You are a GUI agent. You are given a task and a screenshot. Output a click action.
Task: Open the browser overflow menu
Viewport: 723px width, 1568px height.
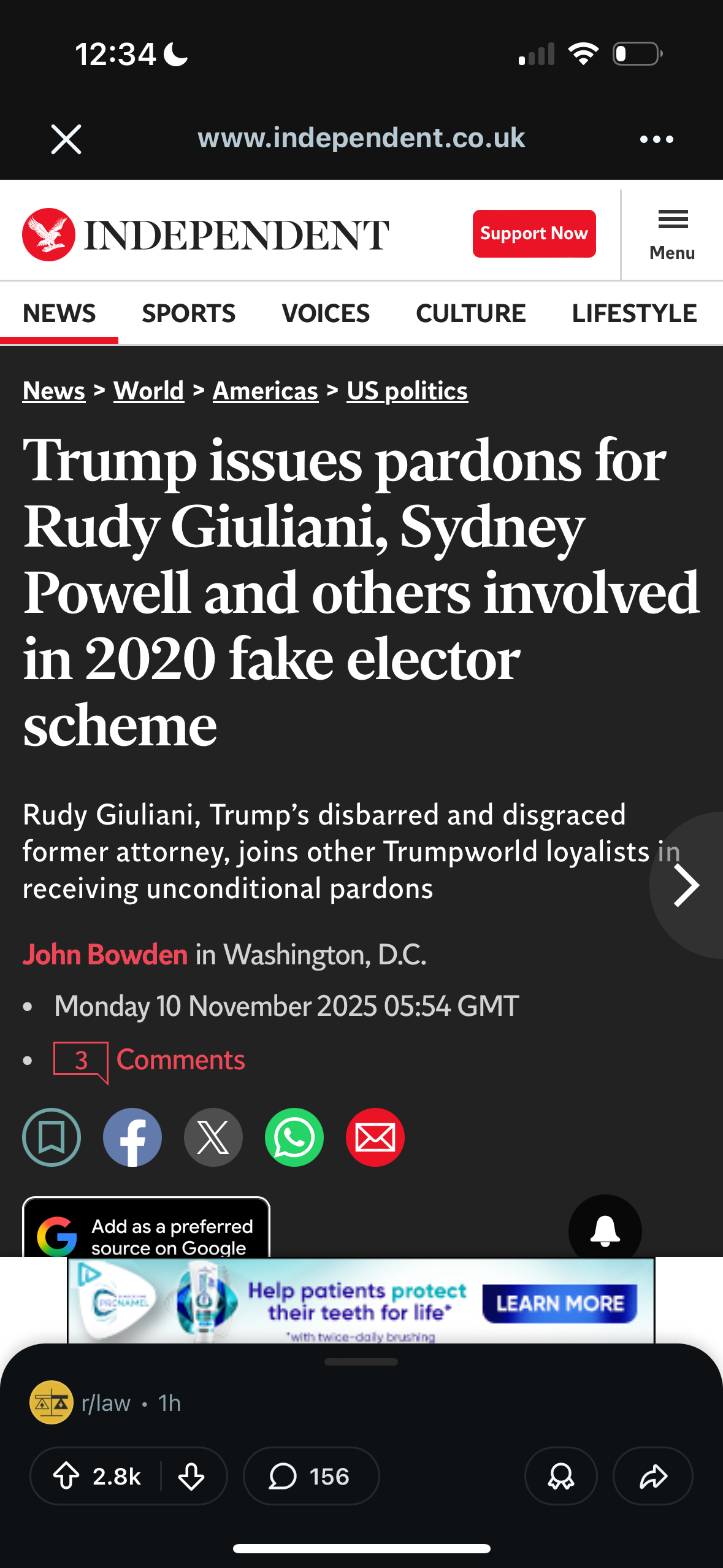656,139
